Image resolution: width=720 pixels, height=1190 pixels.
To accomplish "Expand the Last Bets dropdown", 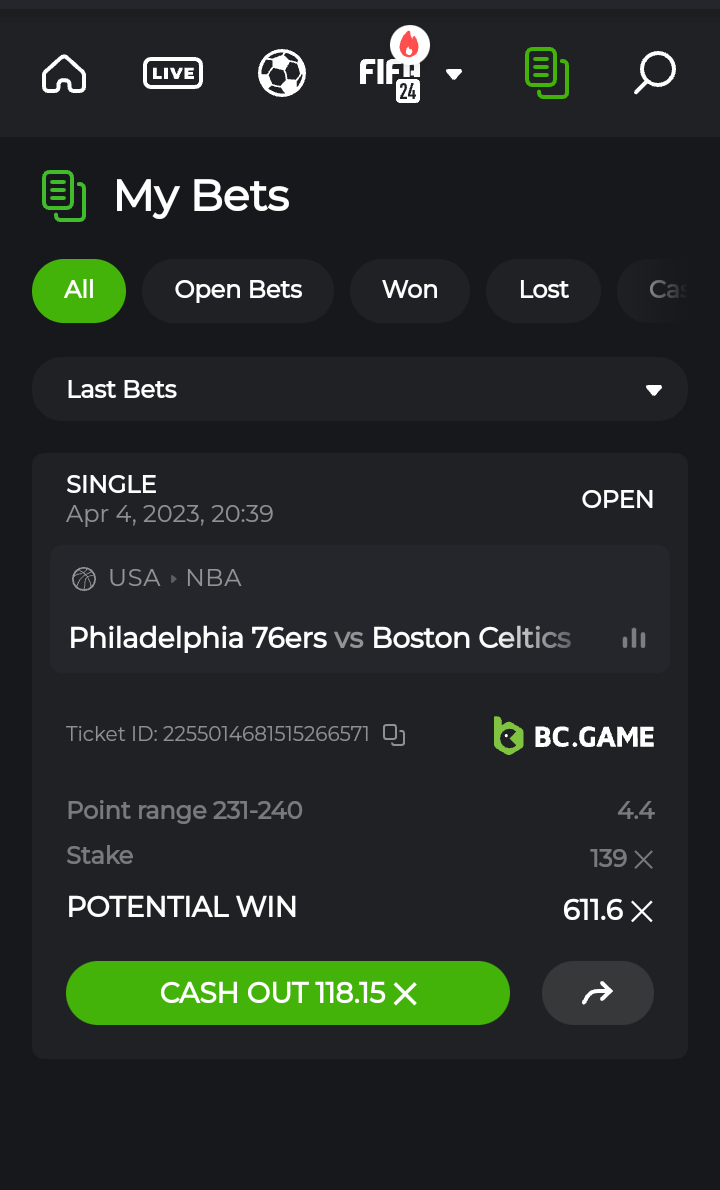I will point(360,389).
